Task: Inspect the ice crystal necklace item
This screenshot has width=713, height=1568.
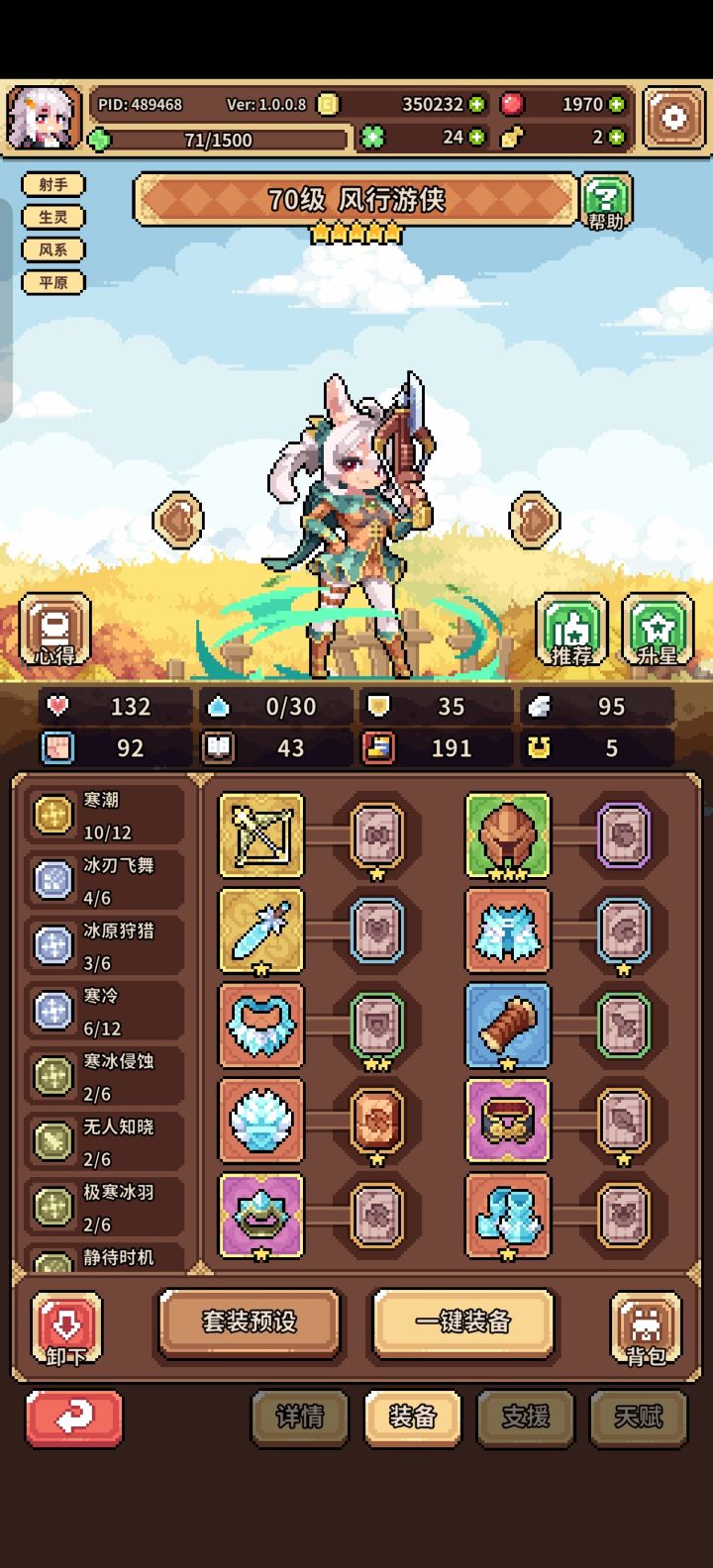Action: (260, 1027)
